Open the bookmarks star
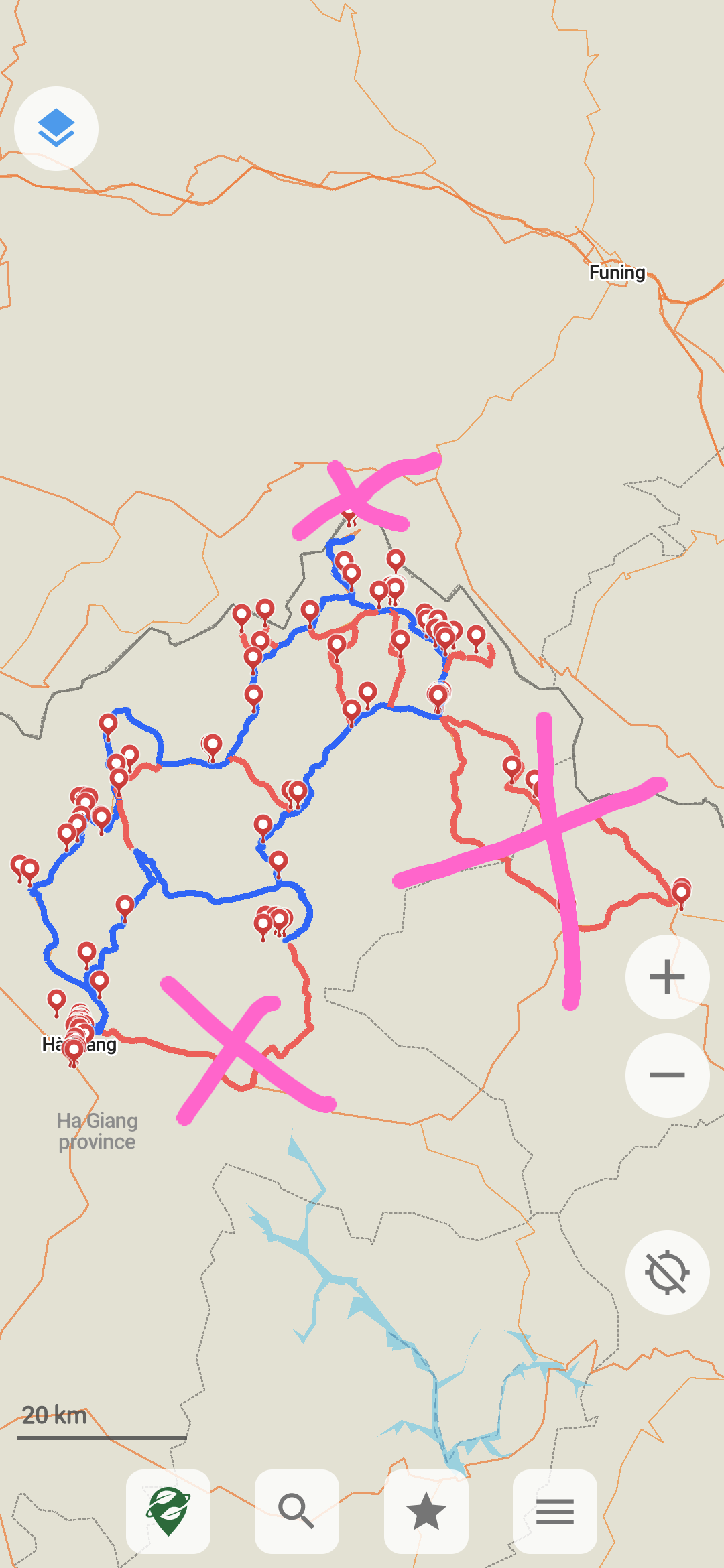This screenshot has height=1568, width=724. pos(426,1511)
